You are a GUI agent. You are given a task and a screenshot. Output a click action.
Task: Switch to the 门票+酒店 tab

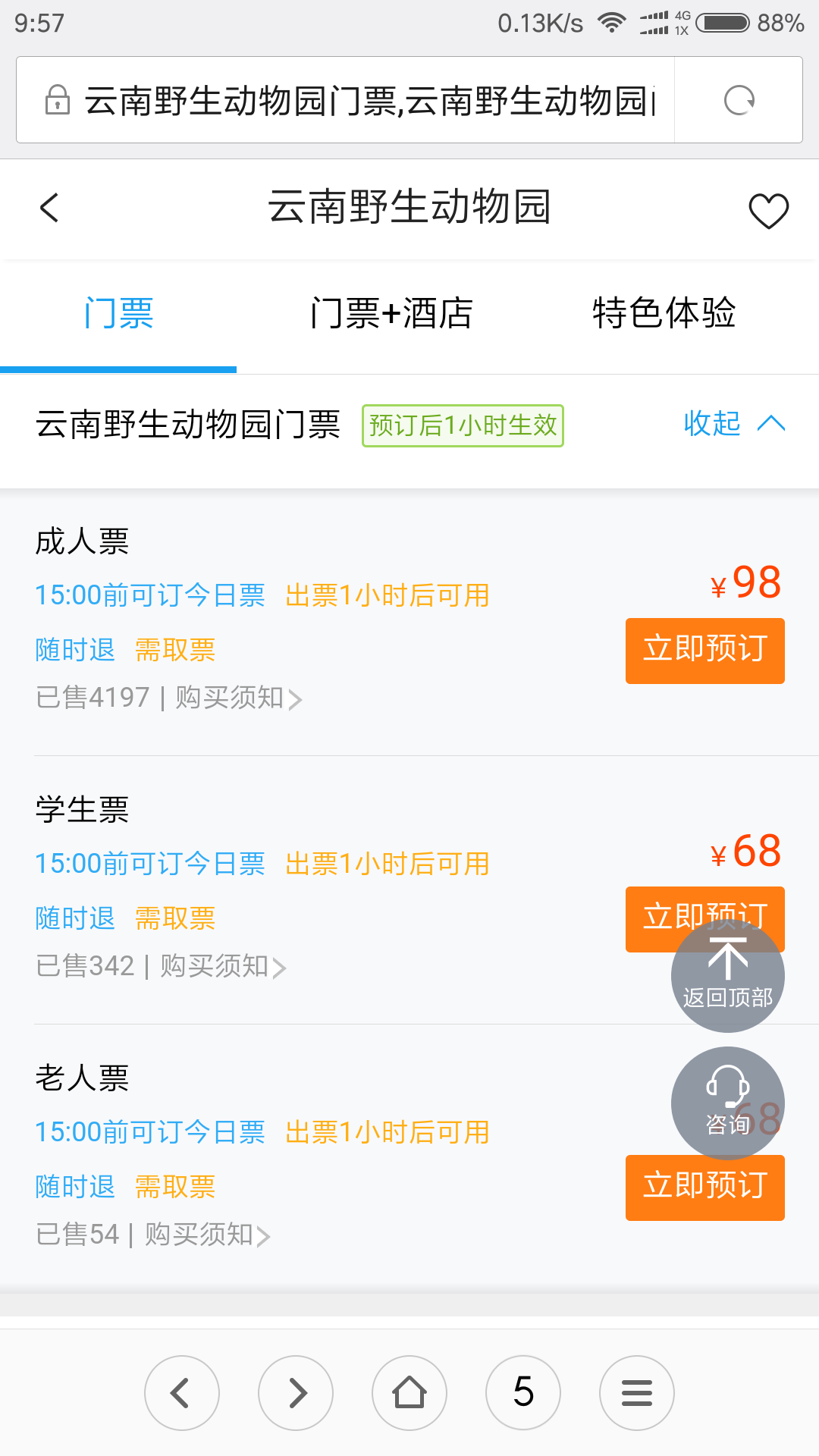pos(391,313)
